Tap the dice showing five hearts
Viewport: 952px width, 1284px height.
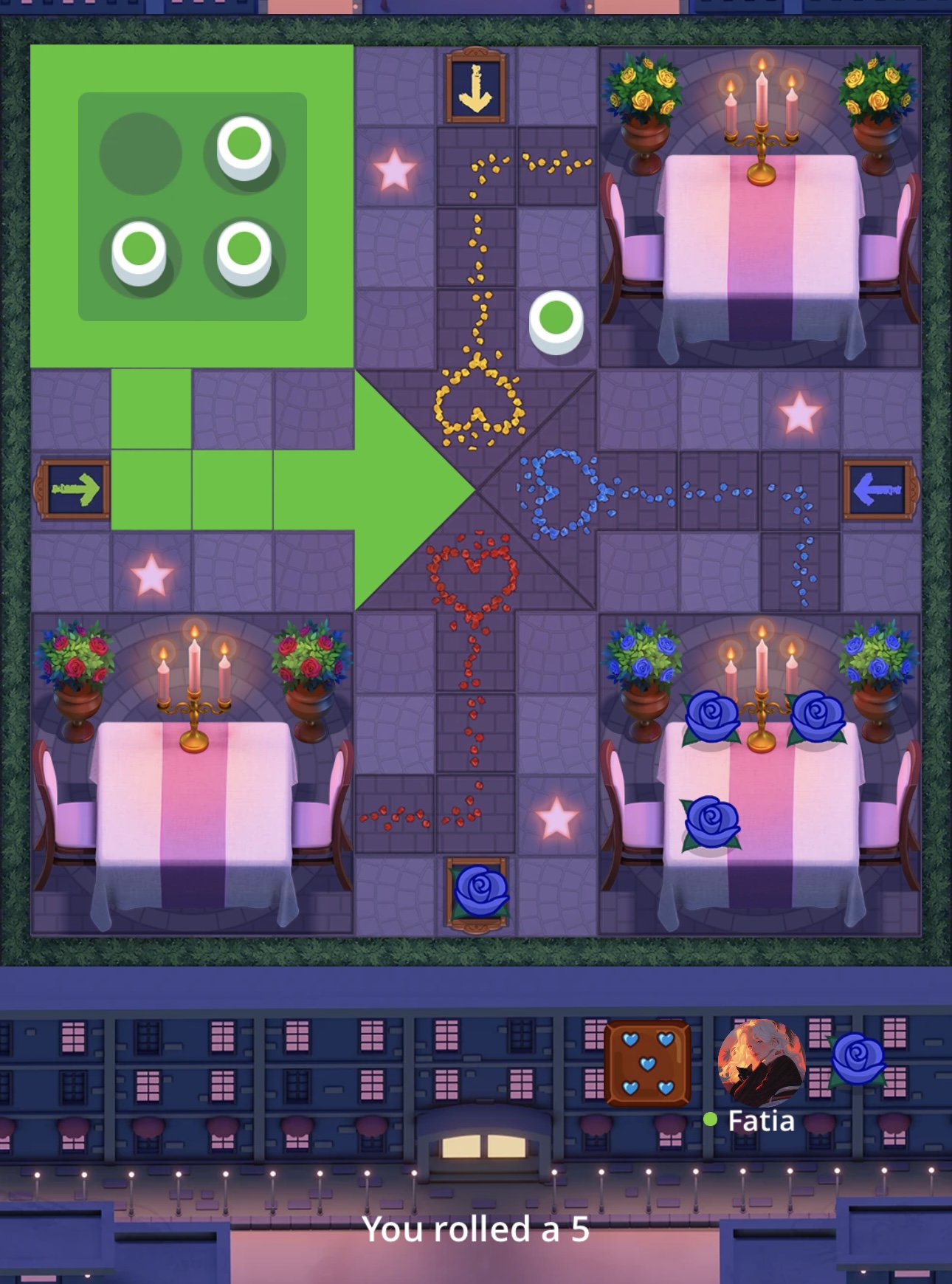pos(647,1063)
